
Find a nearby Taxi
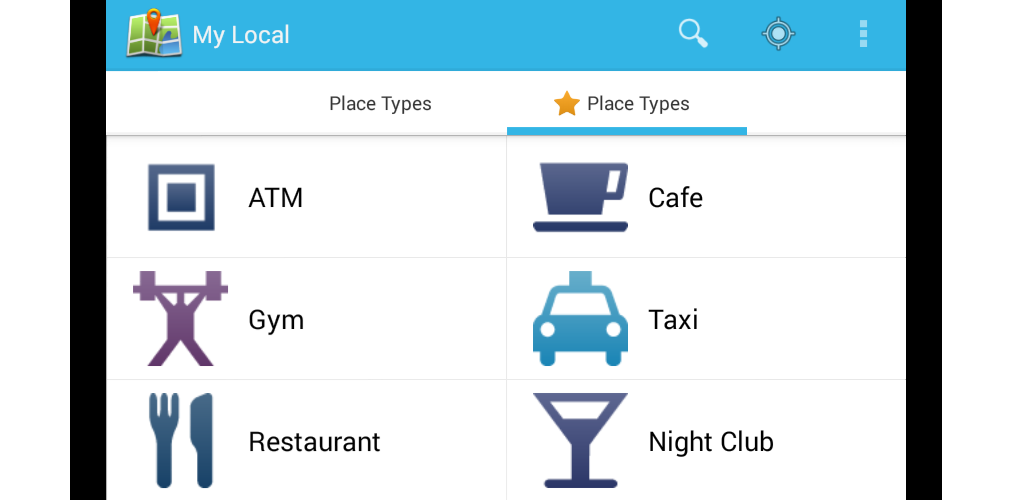coord(706,319)
